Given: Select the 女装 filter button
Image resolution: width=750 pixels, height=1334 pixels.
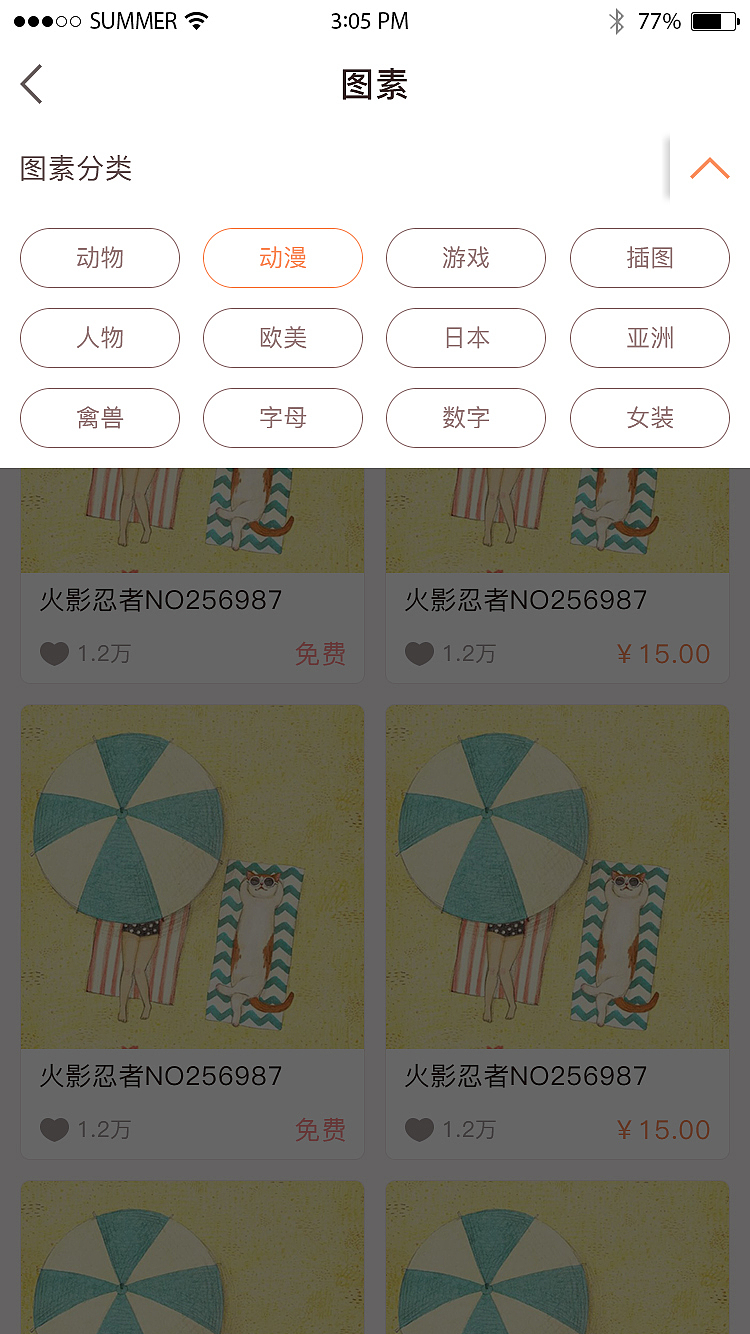Looking at the screenshot, I should point(650,418).
